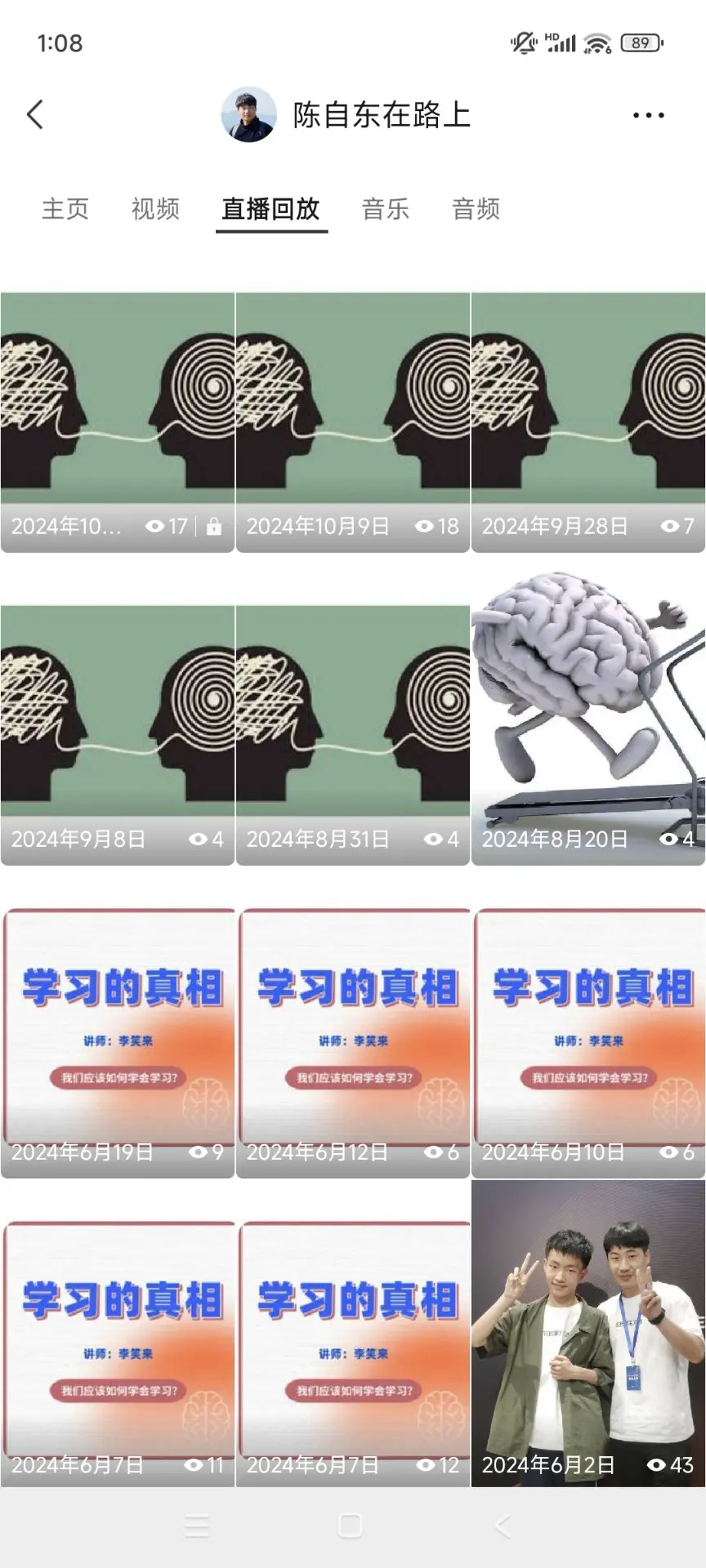Open the replay from 2024年10月9日
The width and height of the screenshot is (706, 1568).
[352, 422]
